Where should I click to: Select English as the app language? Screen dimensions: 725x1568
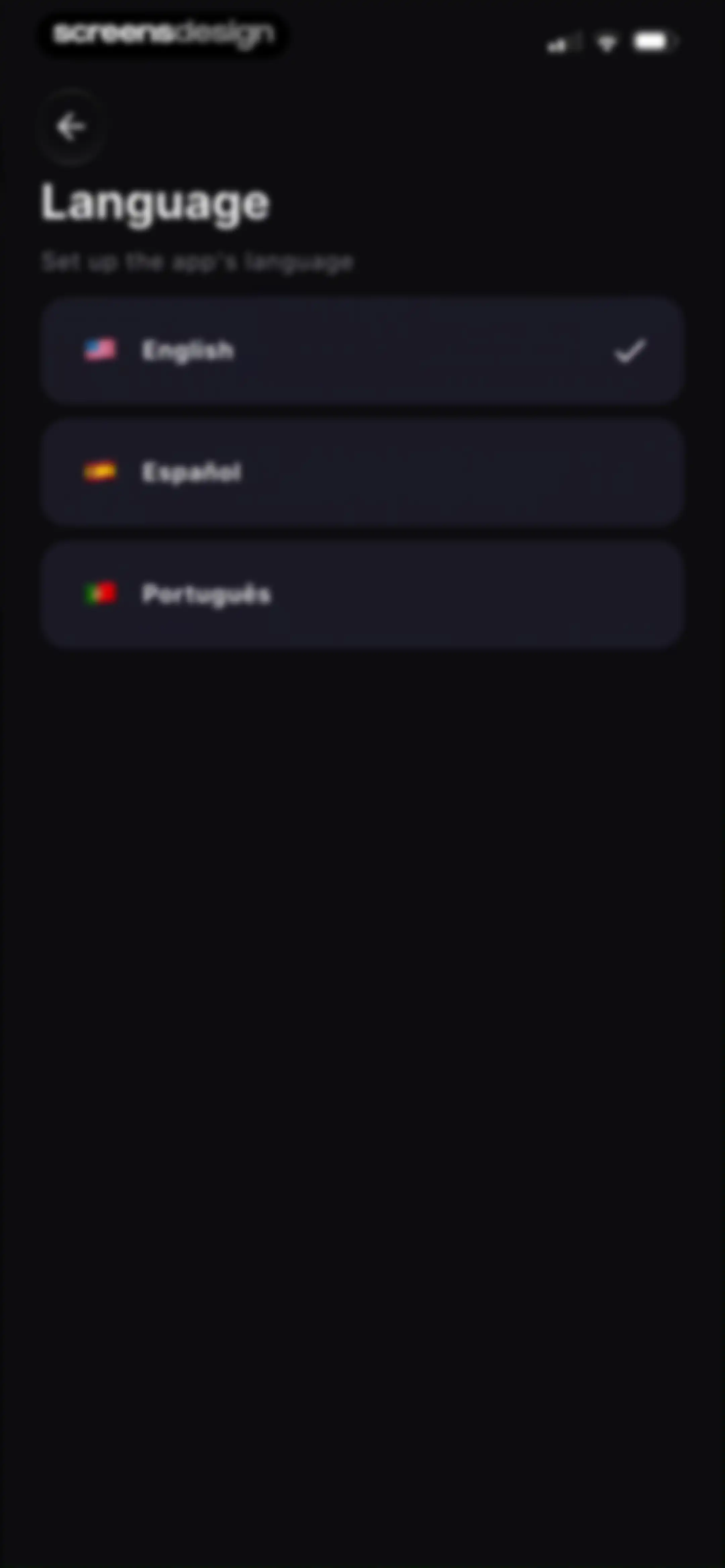click(x=362, y=351)
